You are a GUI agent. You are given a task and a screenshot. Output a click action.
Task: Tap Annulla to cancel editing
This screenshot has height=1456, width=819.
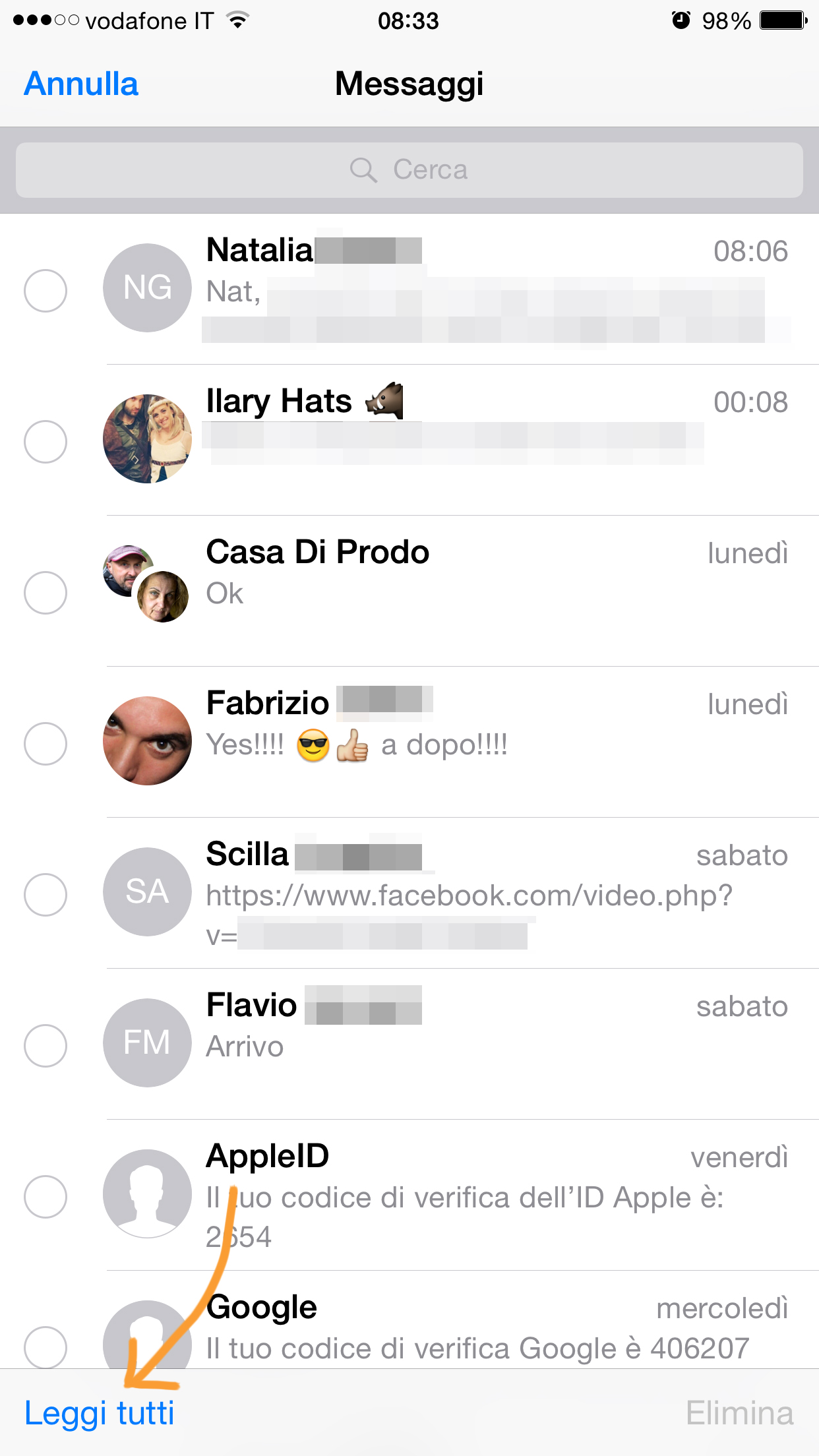[81, 84]
